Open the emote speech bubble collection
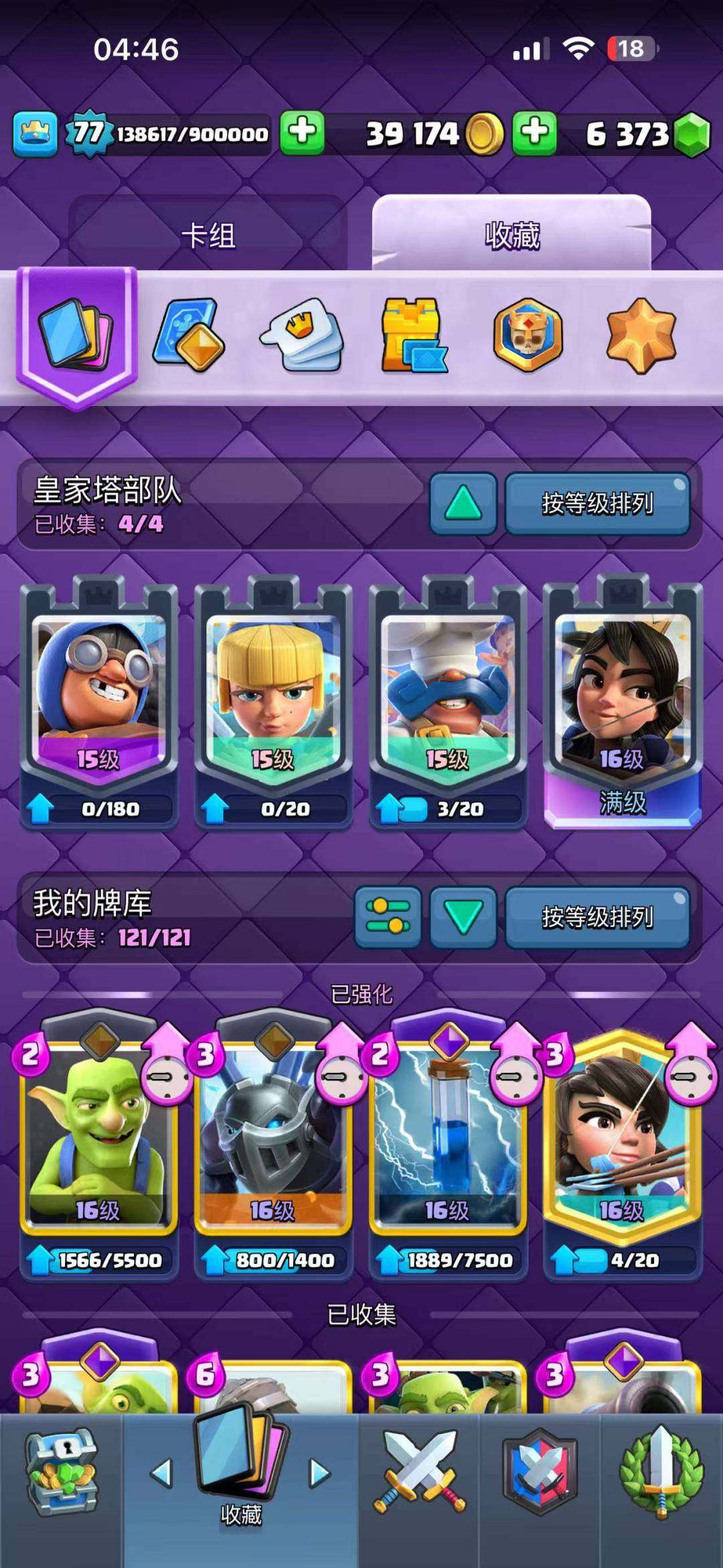 303,335
